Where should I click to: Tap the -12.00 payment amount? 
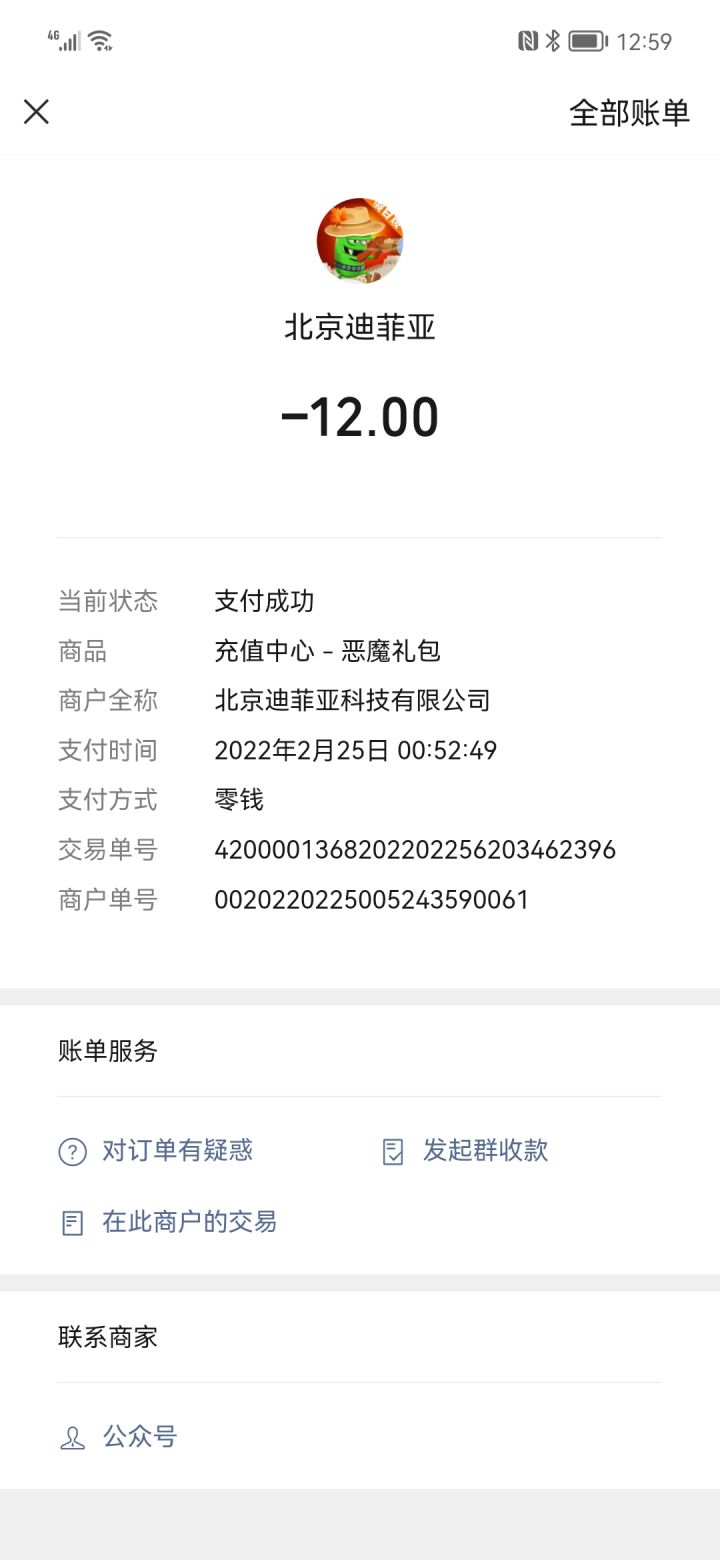click(x=360, y=415)
